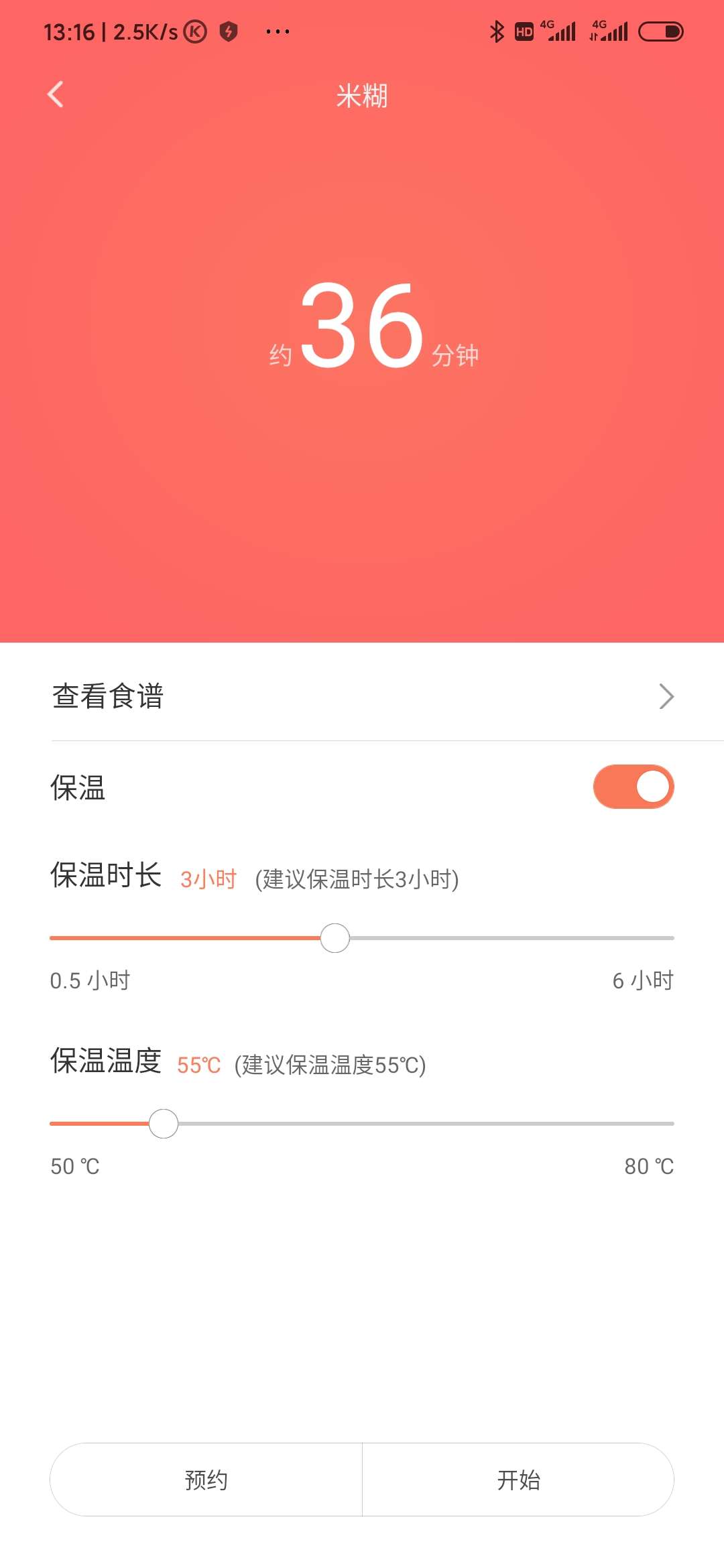Schedule cooking with the 预约 button

(206, 1480)
